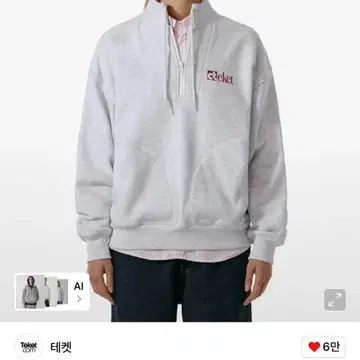Open the 테켓 brand page
Viewport: 360px width, 360px height.
61,347
